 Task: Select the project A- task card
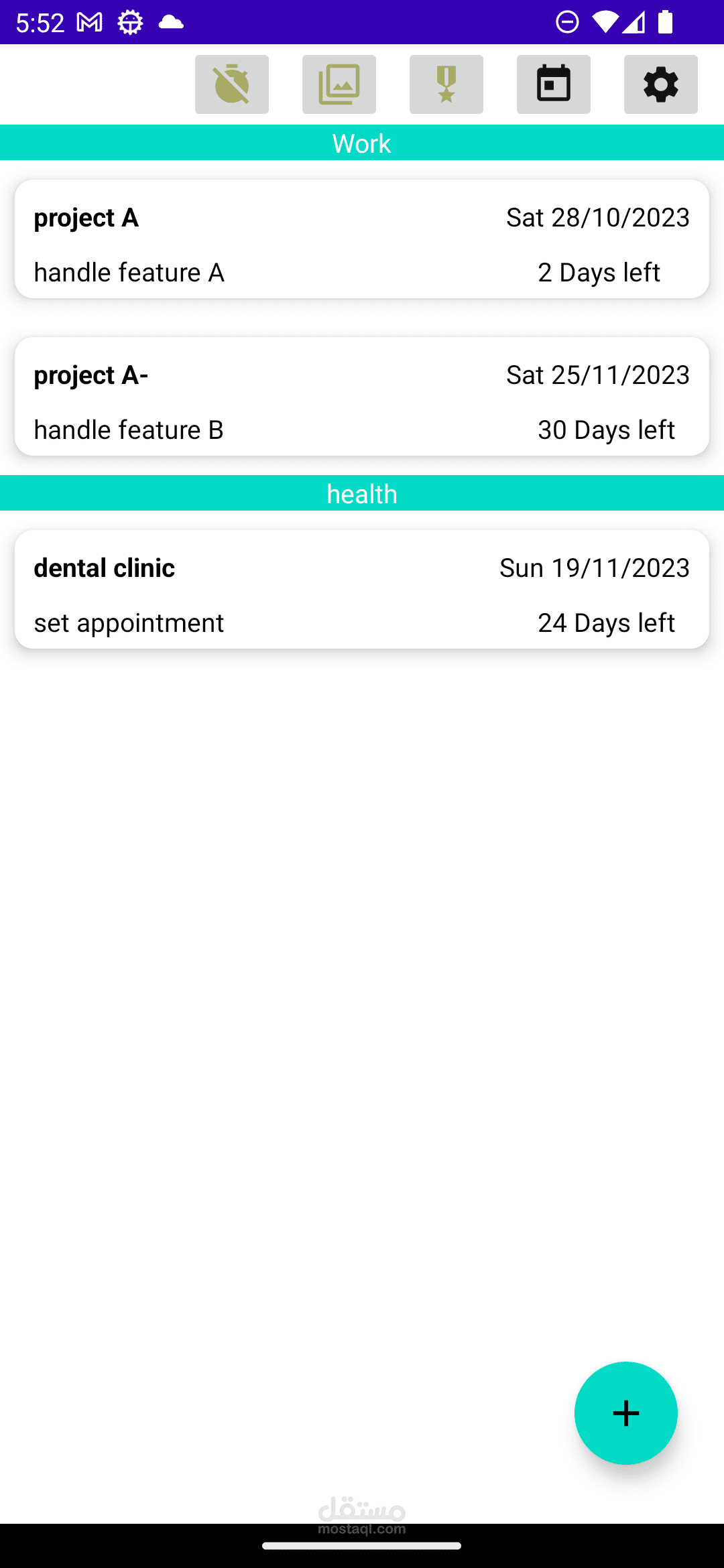coord(362,397)
